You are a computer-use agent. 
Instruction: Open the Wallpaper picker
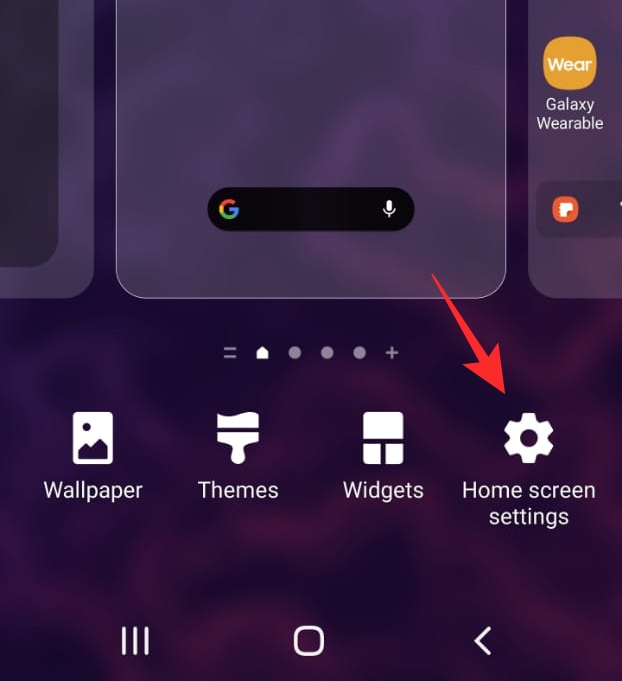point(93,440)
